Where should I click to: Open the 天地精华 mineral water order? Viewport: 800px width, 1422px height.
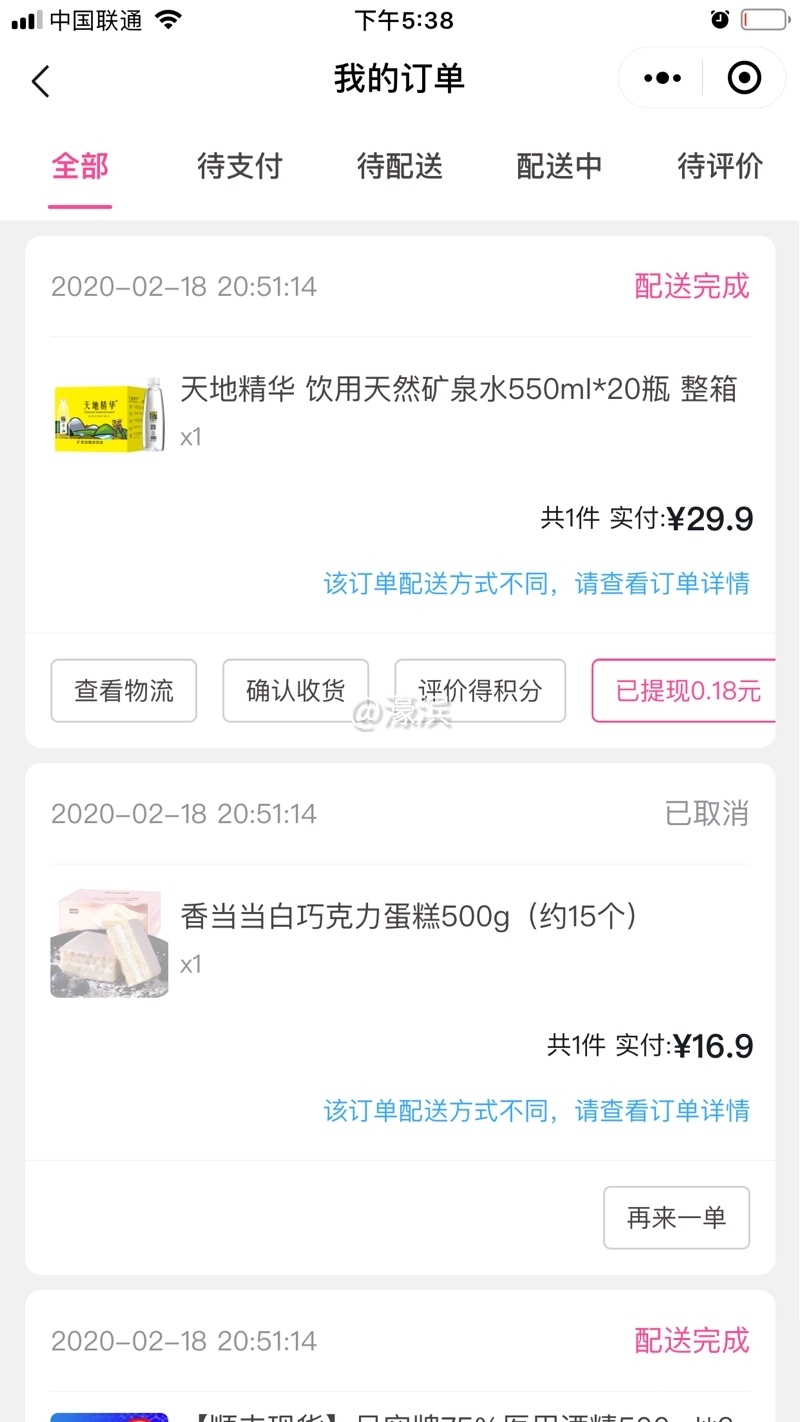click(x=458, y=389)
